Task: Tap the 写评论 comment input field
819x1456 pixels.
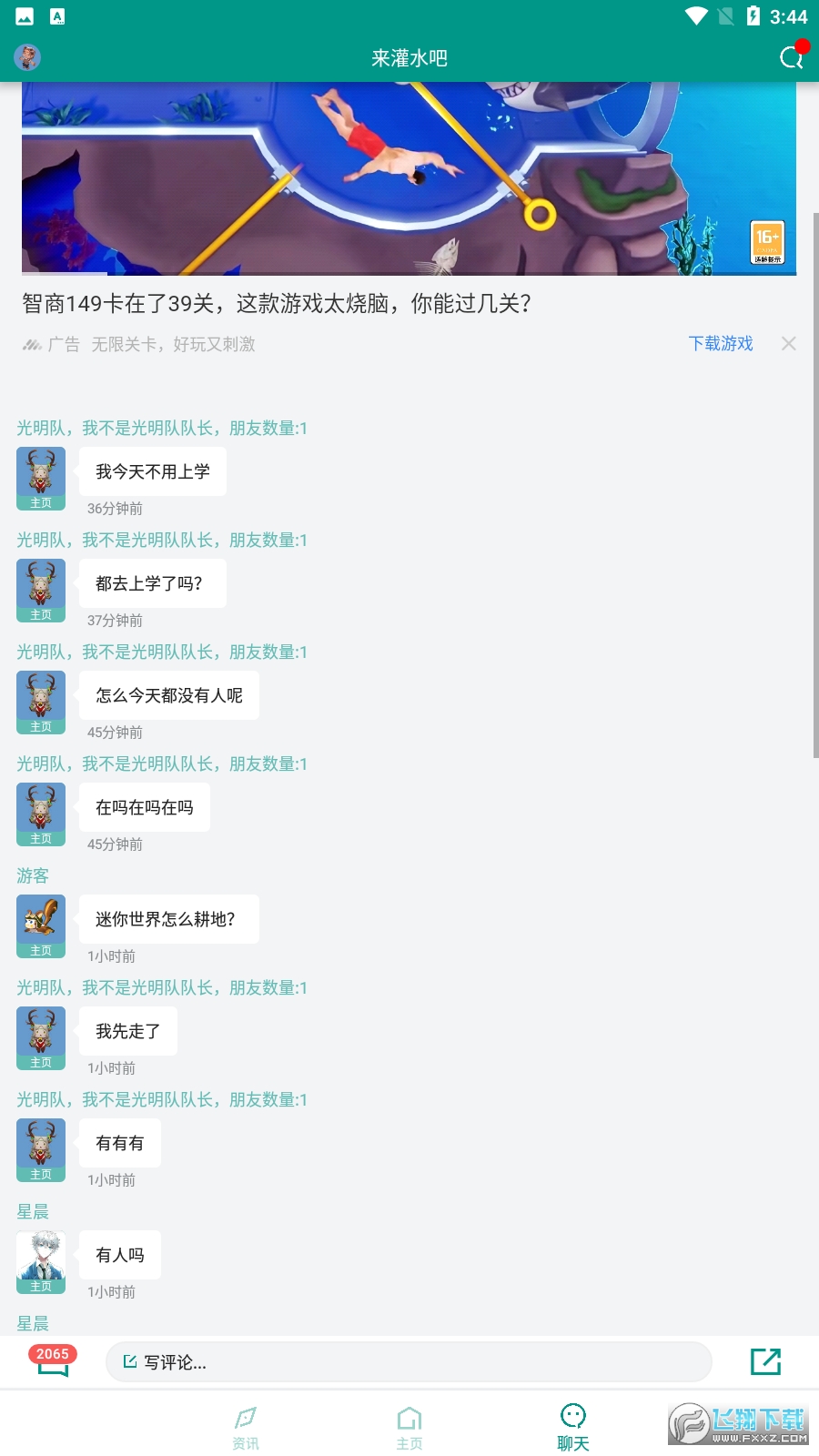Action: tap(409, 1362)
